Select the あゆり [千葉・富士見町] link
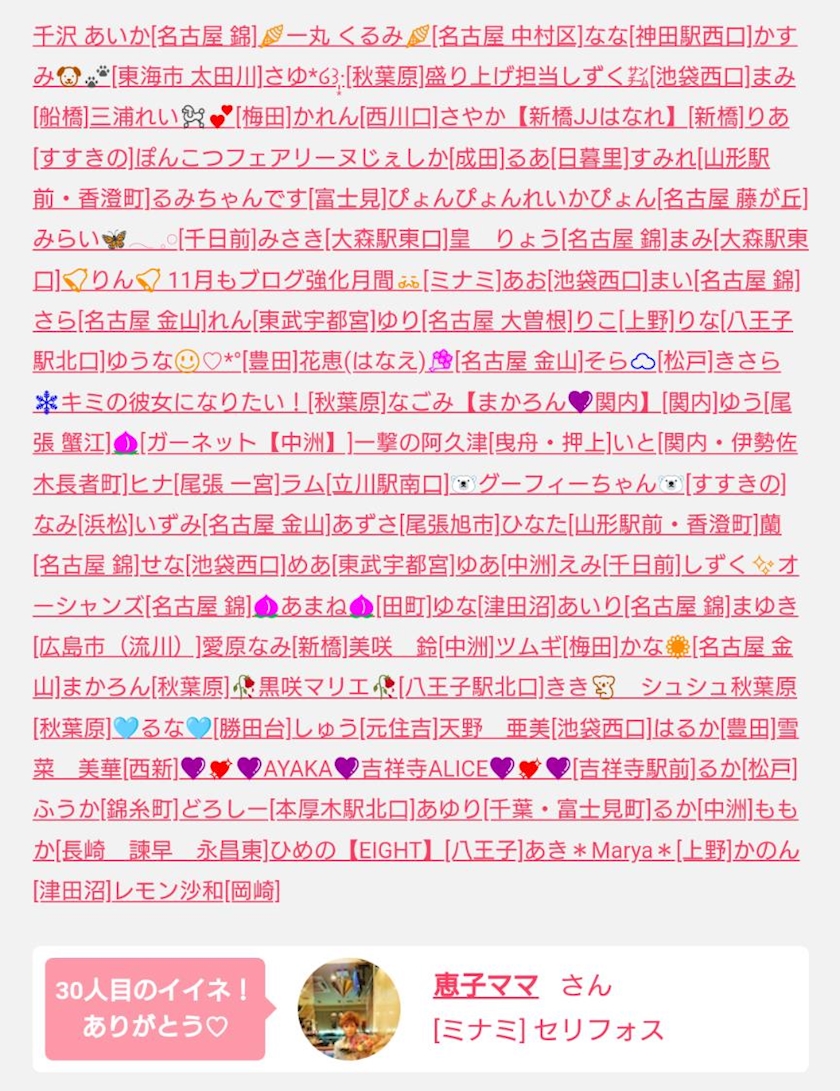The width and height of the screenshot is (840, 1091). (x=532, y=810)
